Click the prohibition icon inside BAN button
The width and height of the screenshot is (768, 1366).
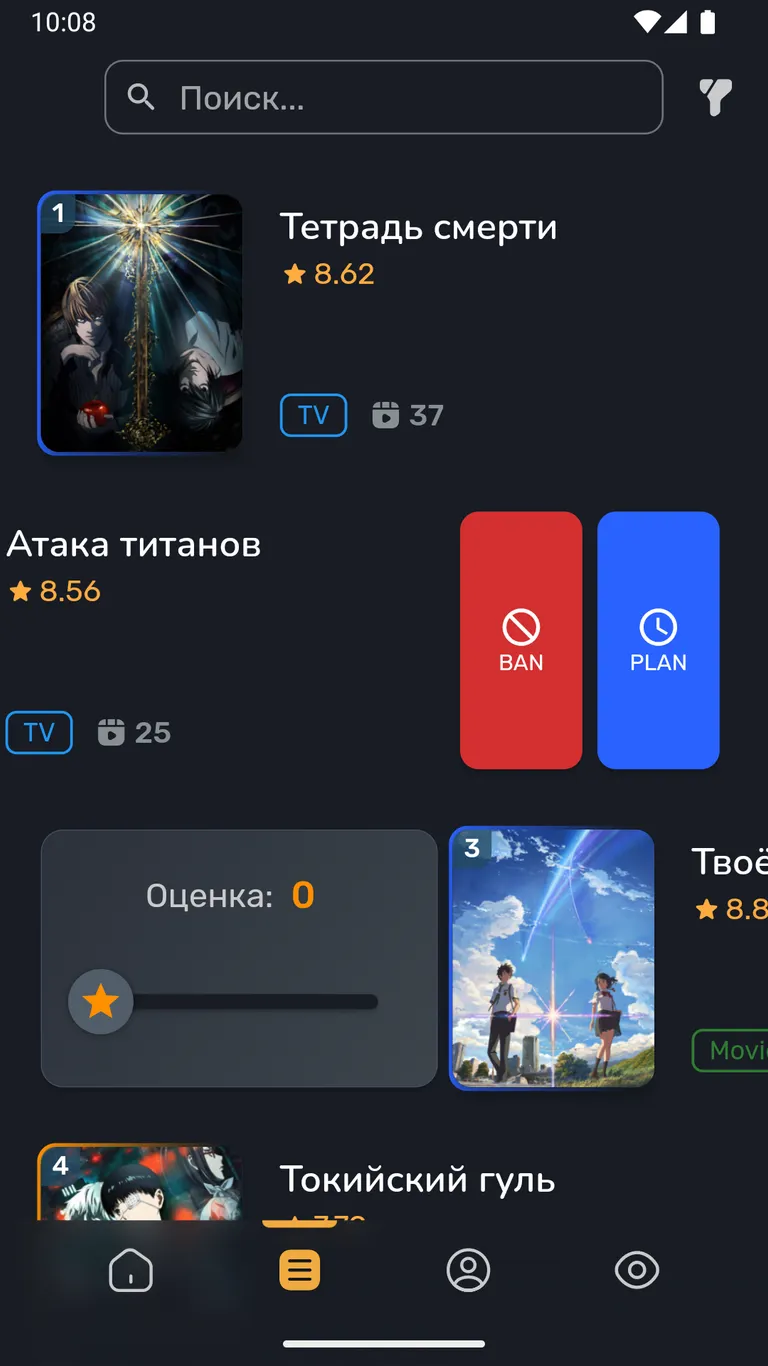[520, 629]
